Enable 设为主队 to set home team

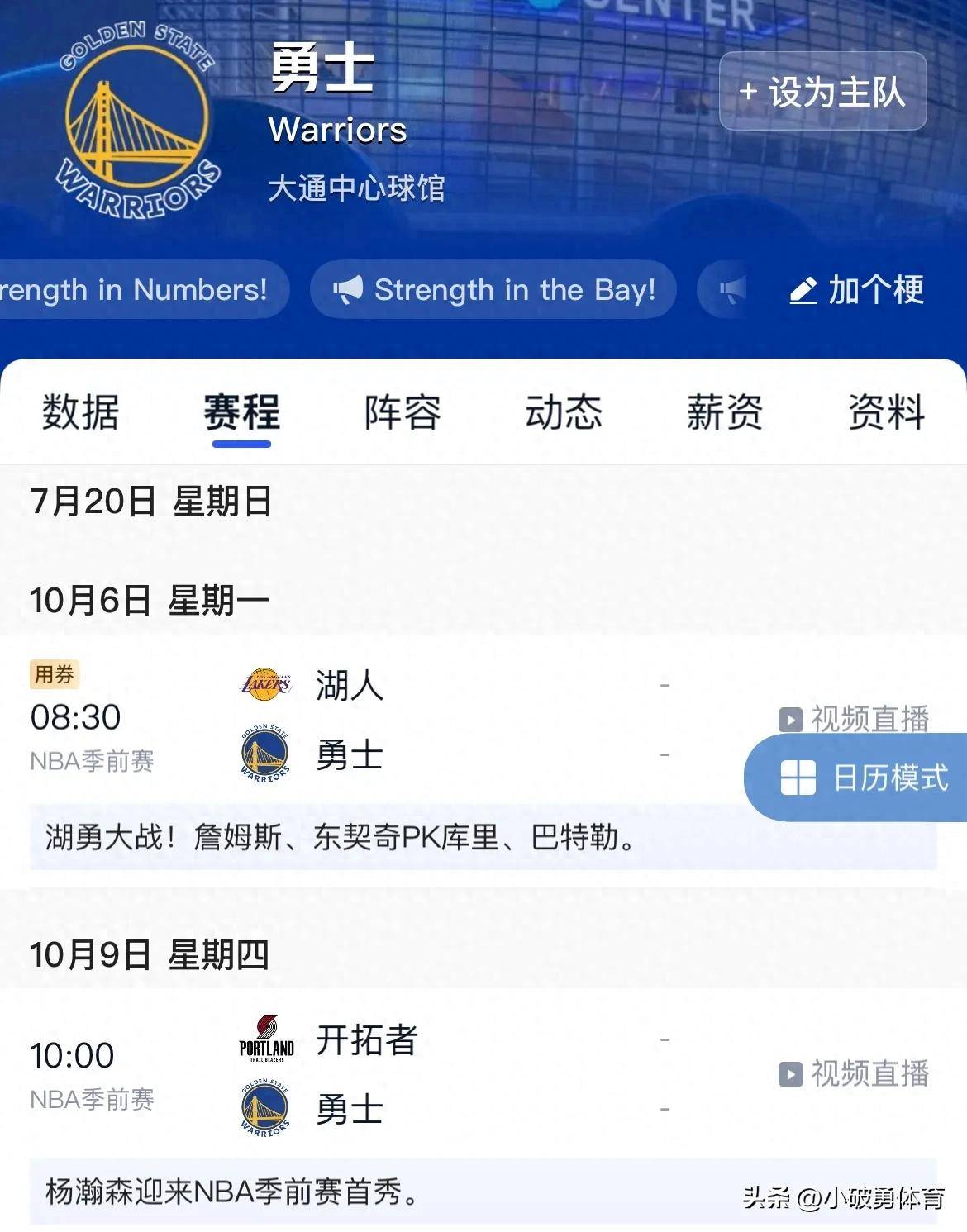pyautogui.click(x=821, y=93)
